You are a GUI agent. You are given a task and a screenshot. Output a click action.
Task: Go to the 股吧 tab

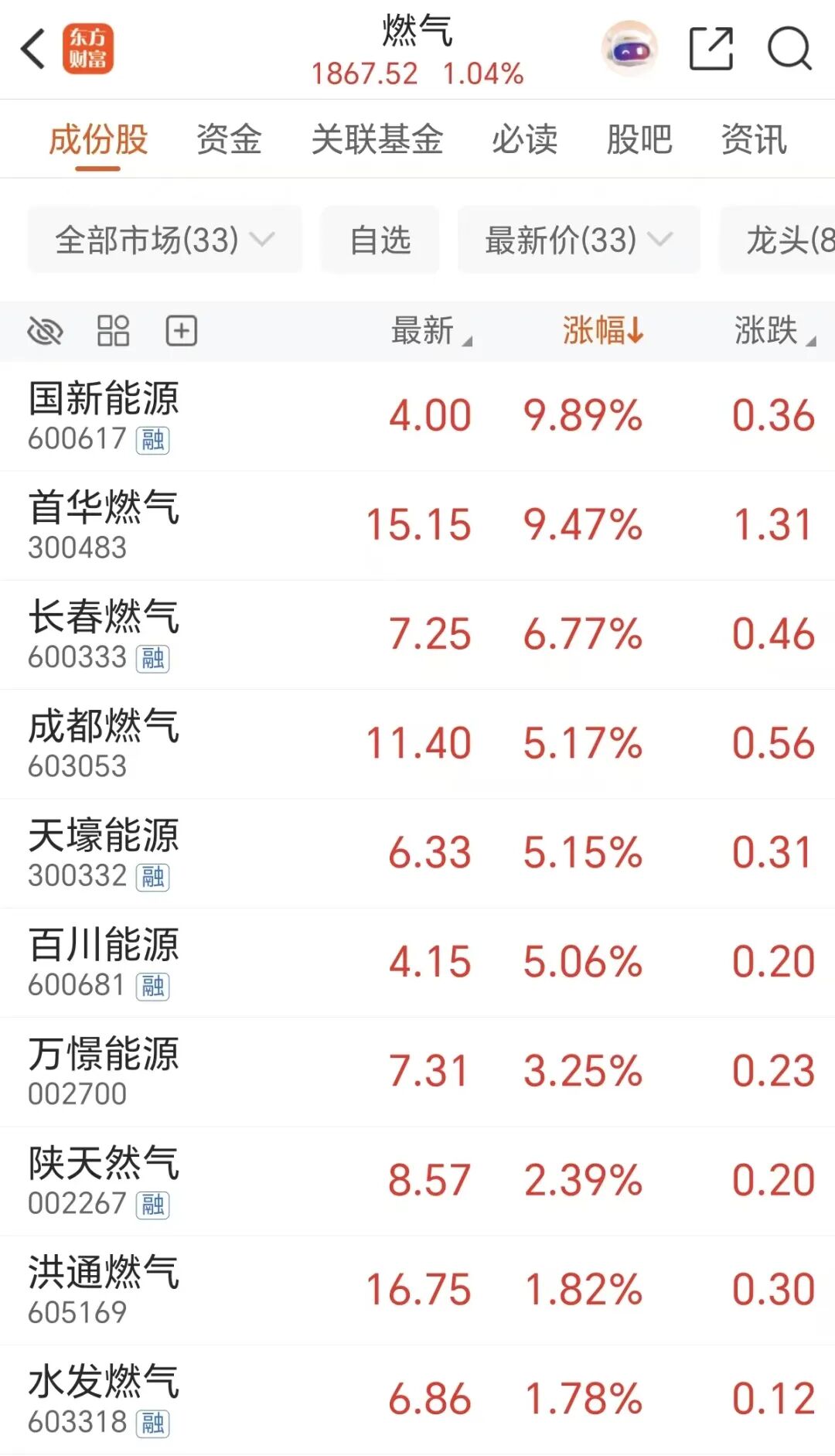pos(639,140)
